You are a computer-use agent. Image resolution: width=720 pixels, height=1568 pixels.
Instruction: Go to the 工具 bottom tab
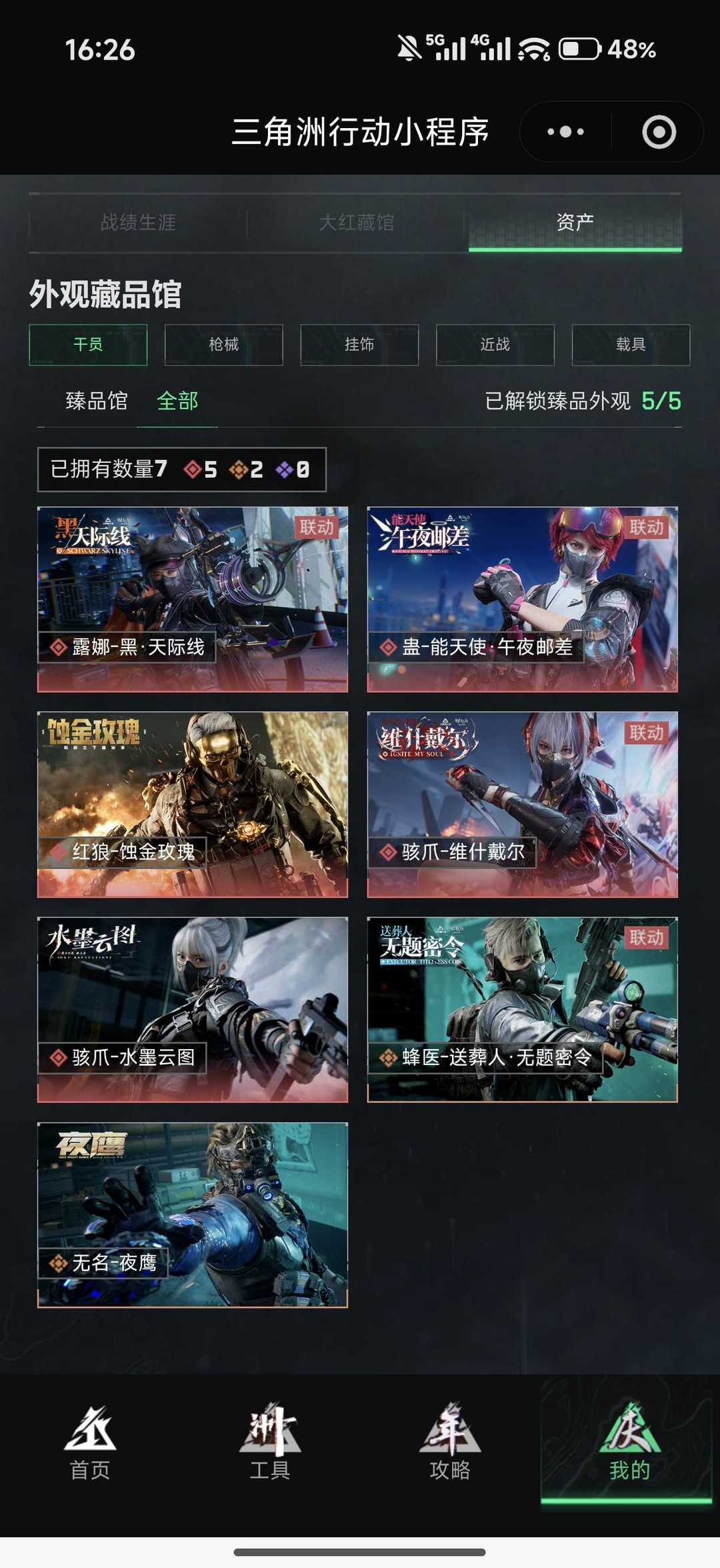[x=270, y=1441]
